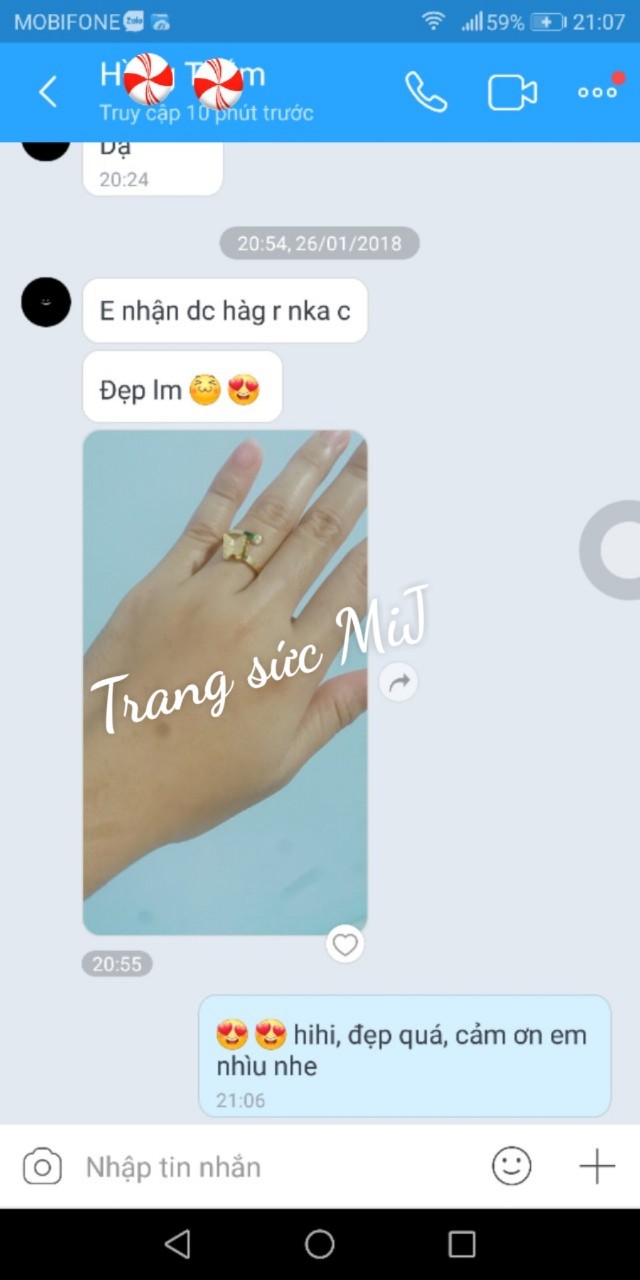Open the camera to send a photo
640x1280 pixels.
coord(42,1167)
